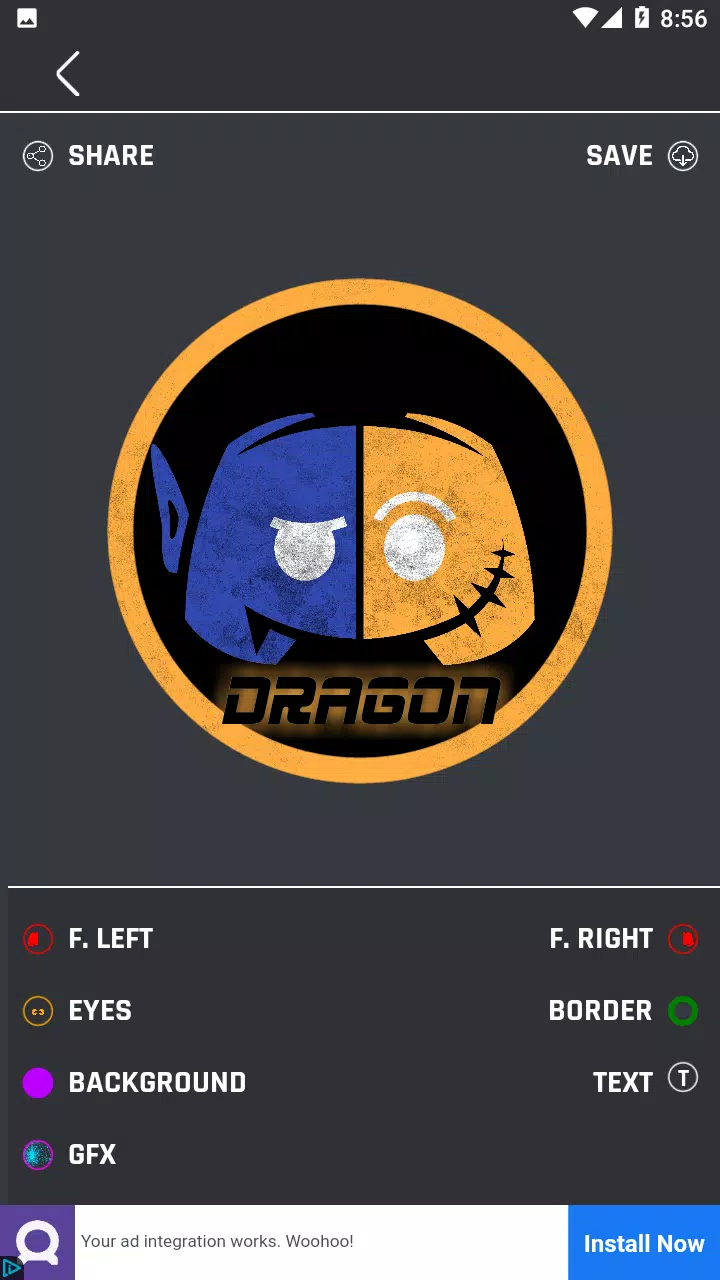
Task: Share the Dragon avatar
Action: [x=90, y=156]
